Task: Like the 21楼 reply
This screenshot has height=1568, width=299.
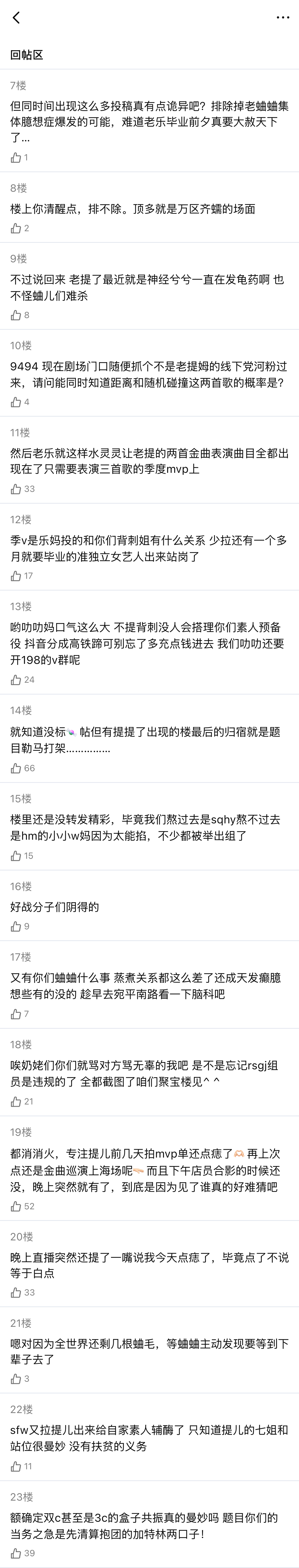Action: click(16, 1379)
